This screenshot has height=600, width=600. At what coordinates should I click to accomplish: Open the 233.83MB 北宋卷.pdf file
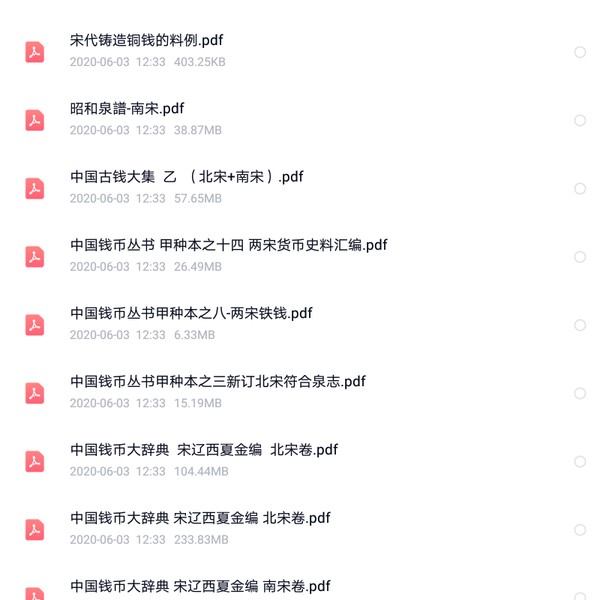(200, 518)
